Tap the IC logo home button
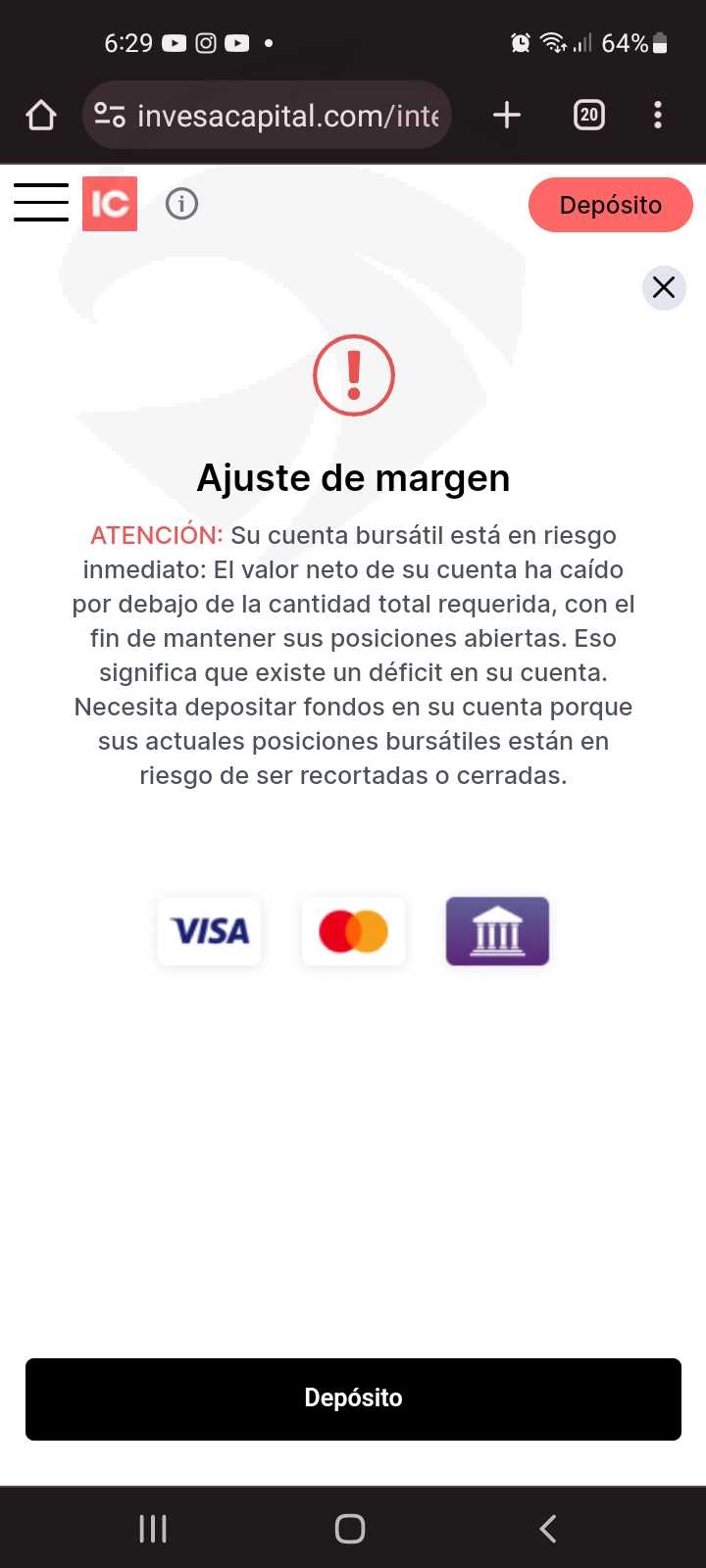706x1568 pixels. (110, 204)
